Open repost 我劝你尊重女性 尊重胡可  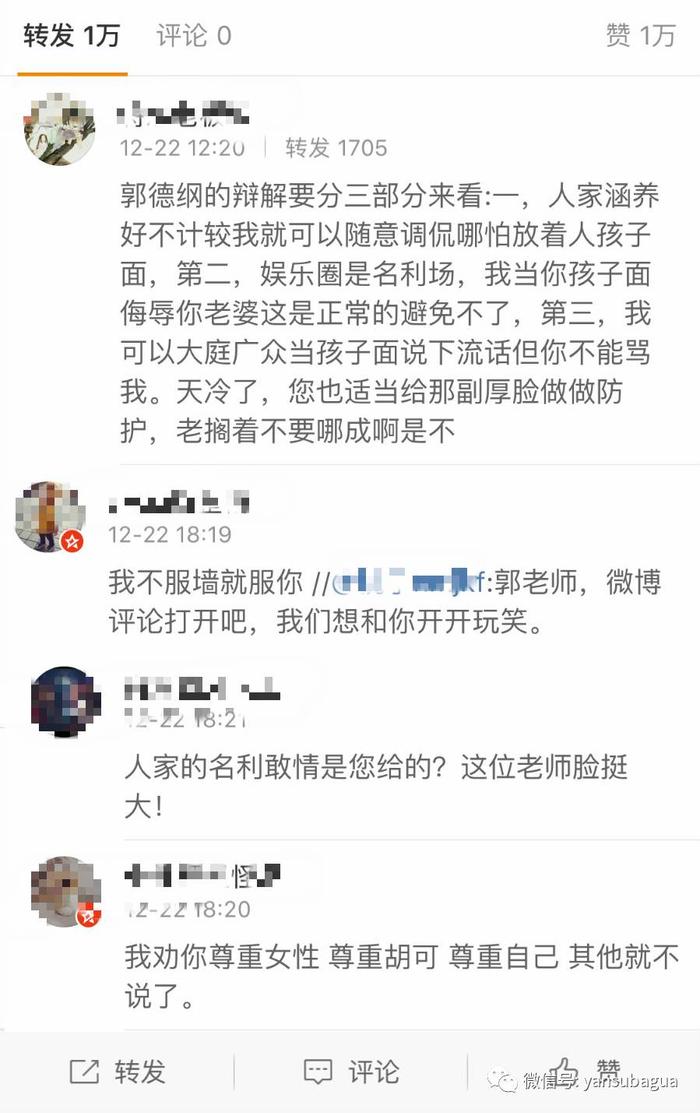coord(400,975)
